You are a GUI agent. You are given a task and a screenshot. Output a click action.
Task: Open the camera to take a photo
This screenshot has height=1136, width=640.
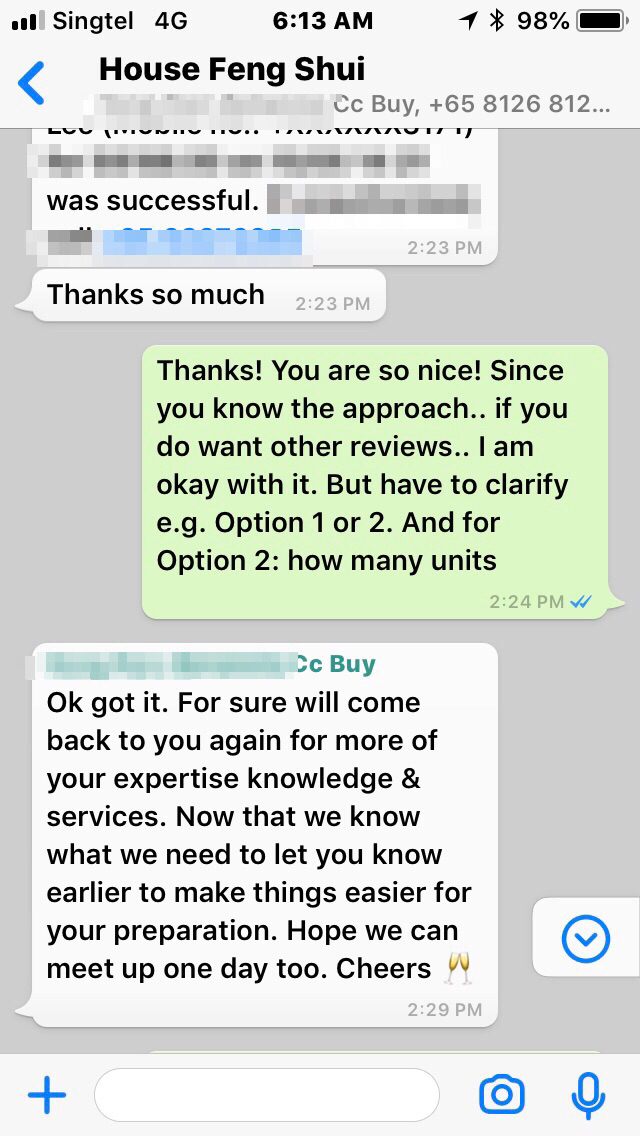pyautogui.click(x=501, y=1095)
